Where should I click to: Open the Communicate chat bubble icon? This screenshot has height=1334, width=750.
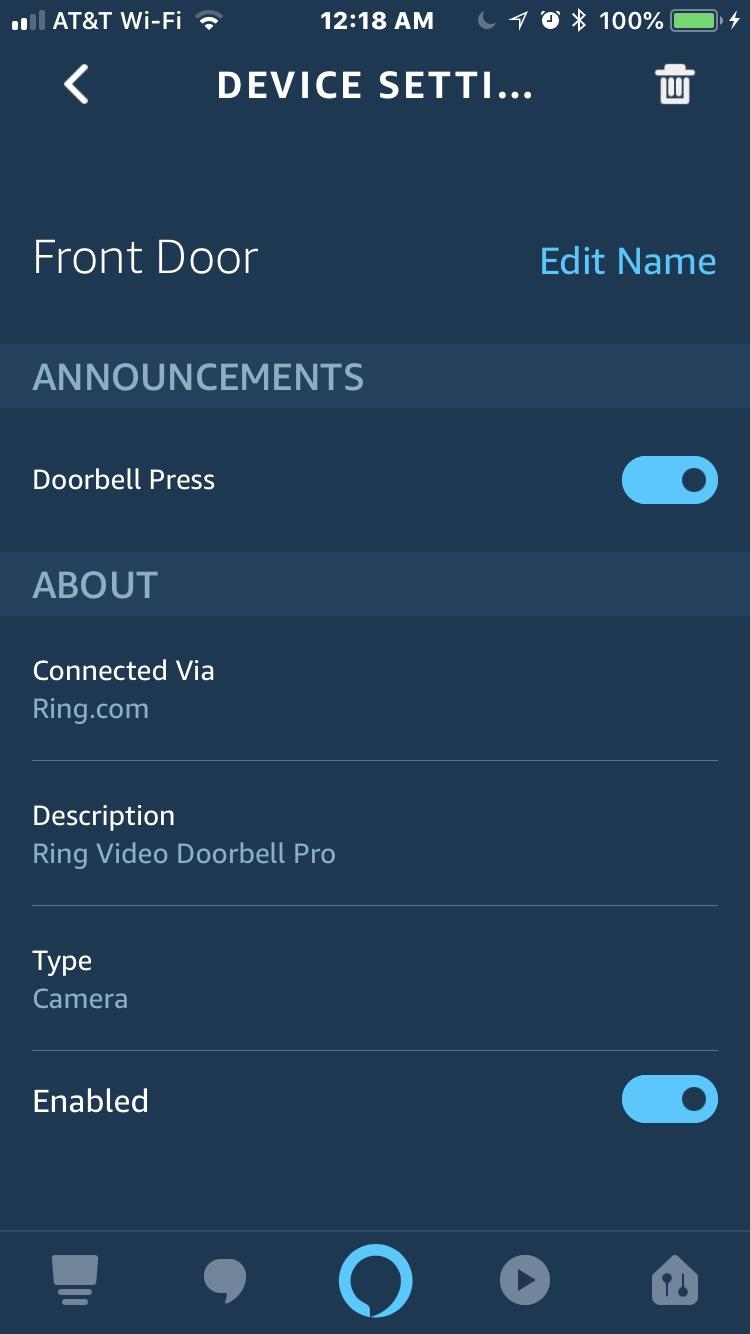(x=225, y=1280)
